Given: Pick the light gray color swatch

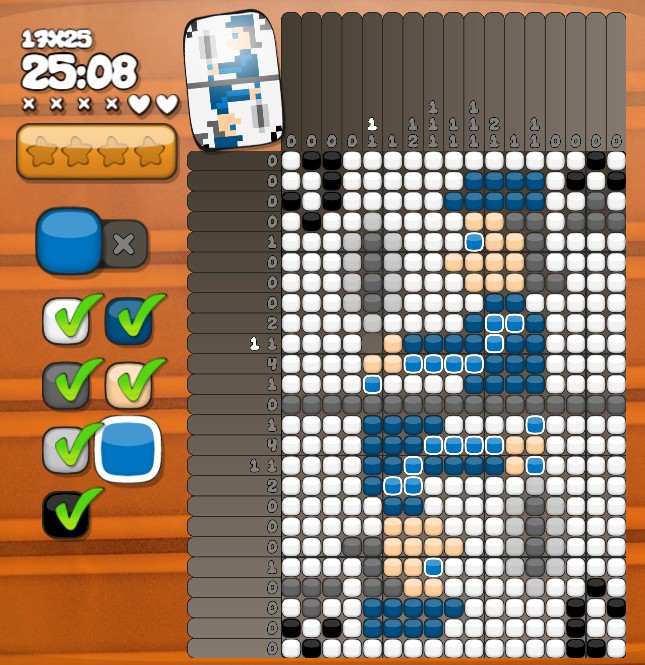Looking at the screenshot, I should tap(65, 449).
